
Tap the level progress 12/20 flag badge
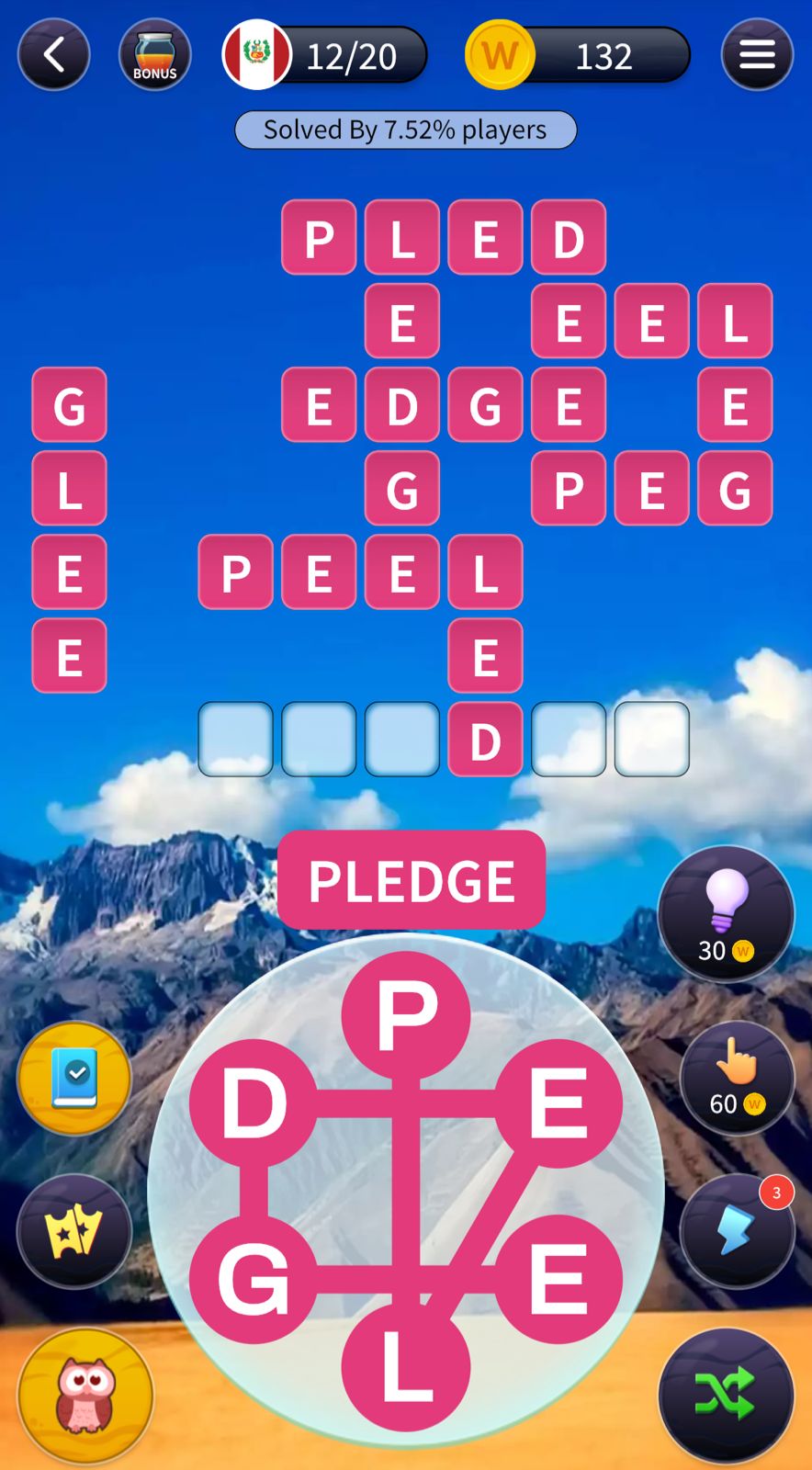click(325, 55)
